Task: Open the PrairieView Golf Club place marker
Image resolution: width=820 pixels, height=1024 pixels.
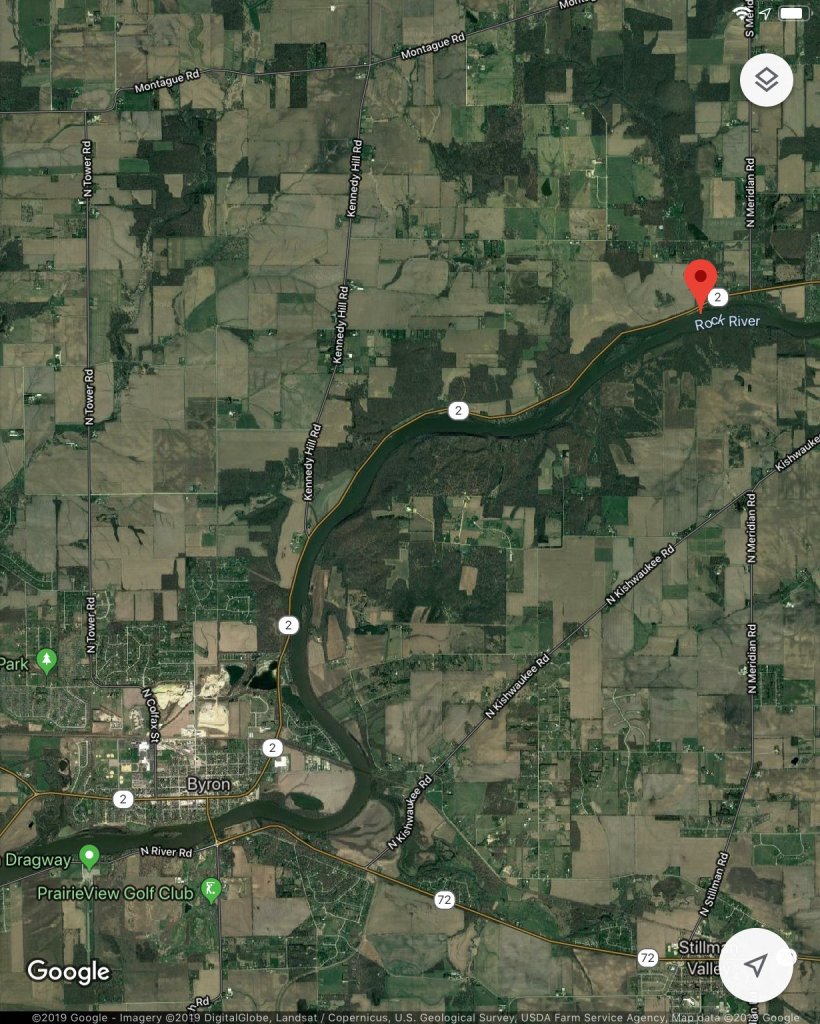Action: tap(210, 888)
